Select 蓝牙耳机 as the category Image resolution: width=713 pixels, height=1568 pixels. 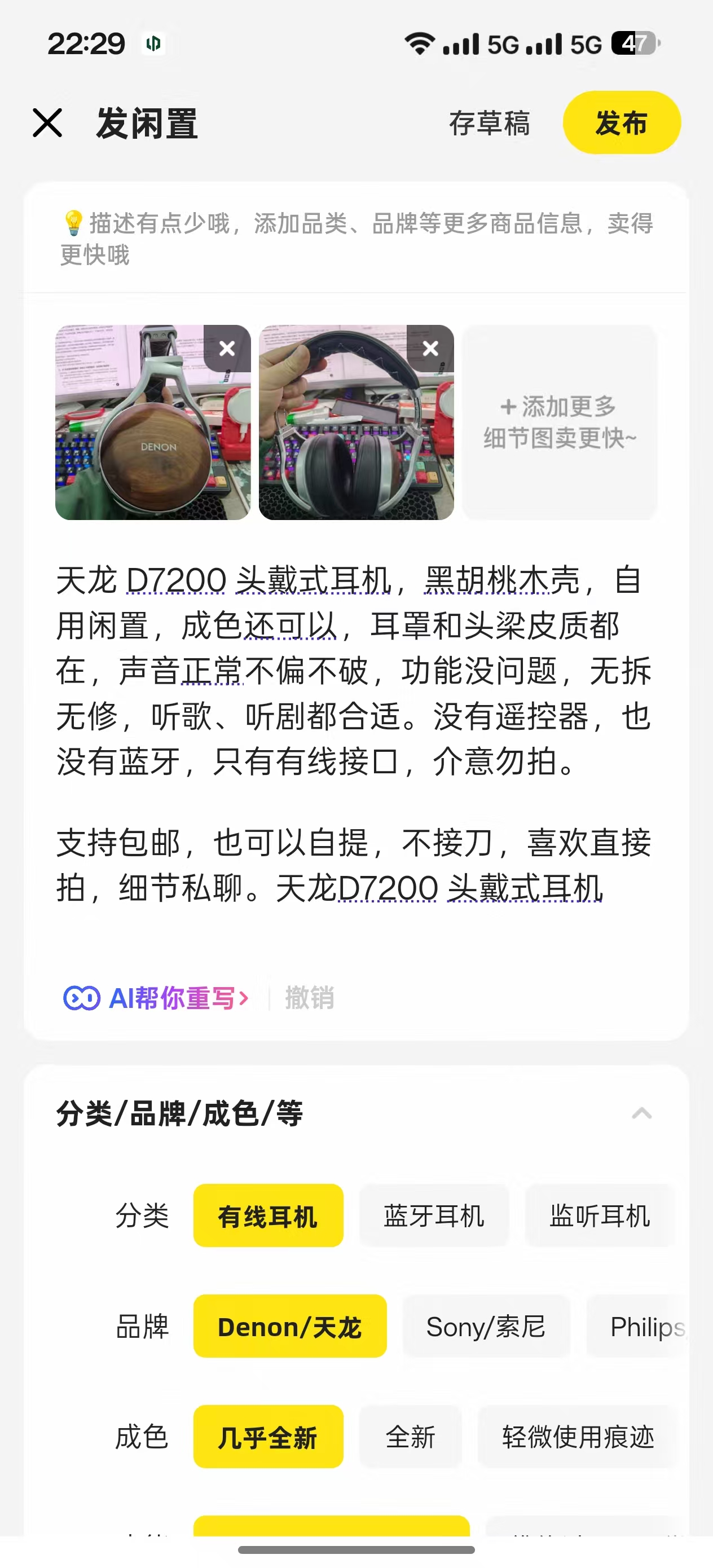pos(434,1215)
